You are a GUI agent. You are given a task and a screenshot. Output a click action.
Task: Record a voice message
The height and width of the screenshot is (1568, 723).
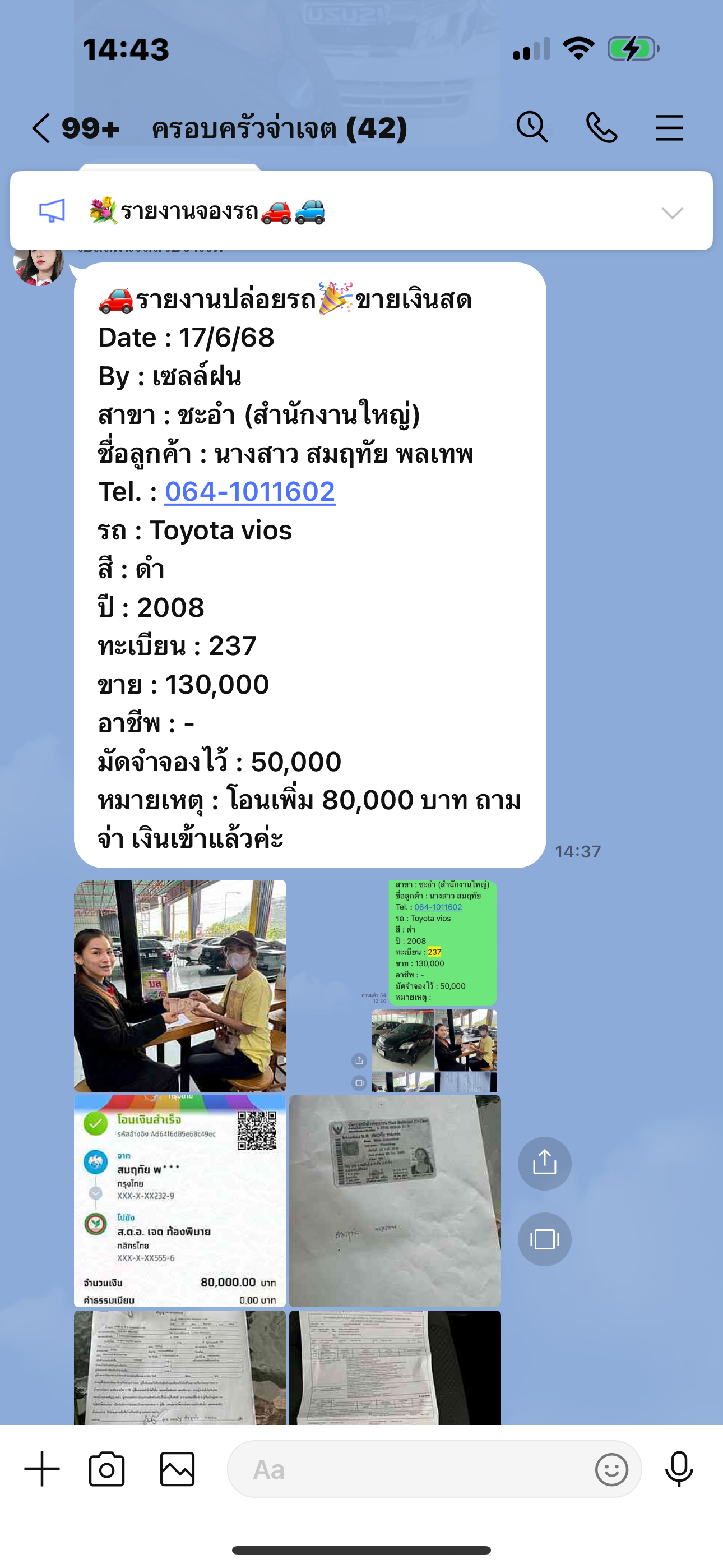click(x=679, y=1469)
